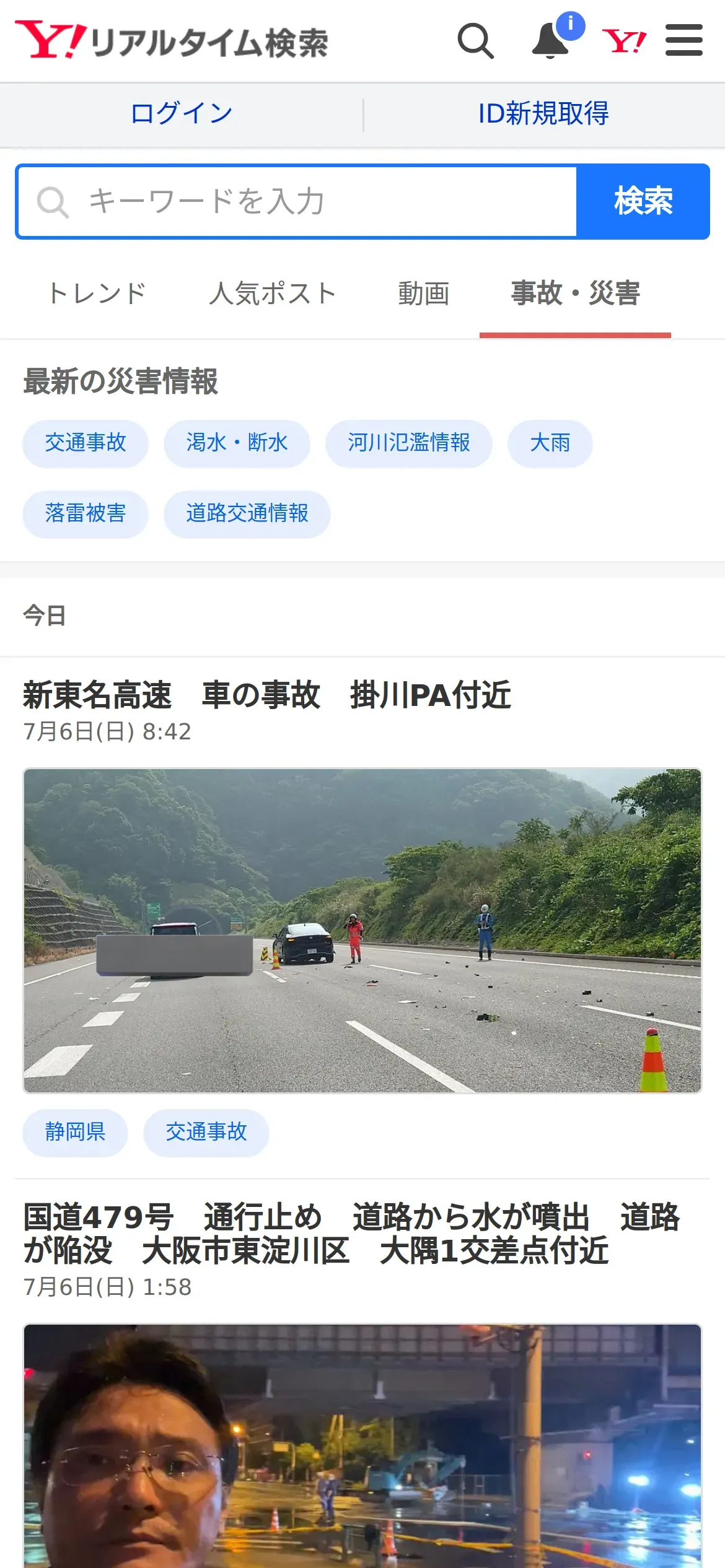Open the notifications bell

[551, 41]
